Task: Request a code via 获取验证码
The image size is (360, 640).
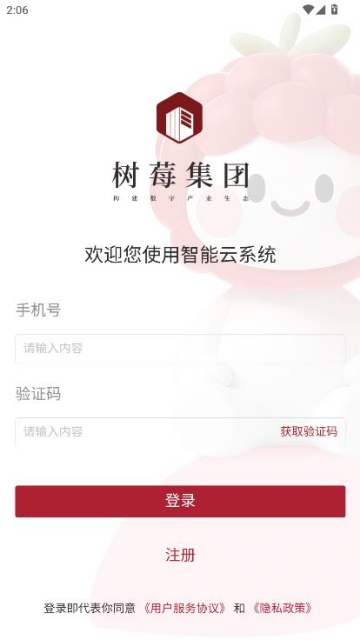Action: click(x=309, y=431)
